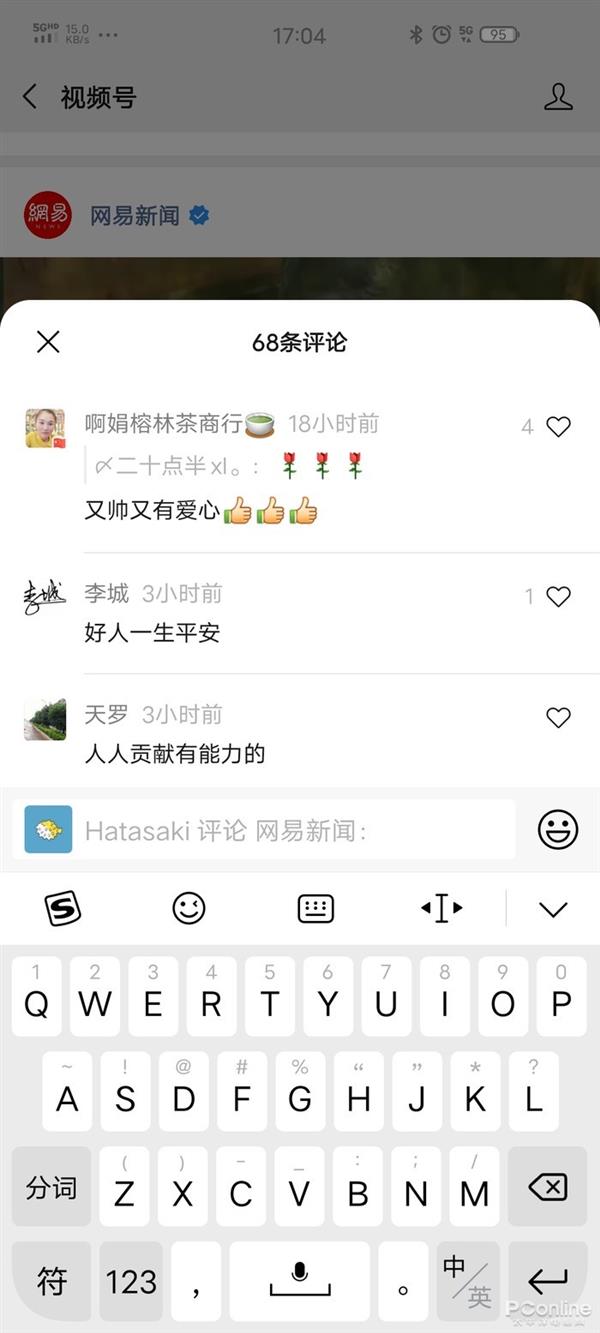Open the emoji picker beside comment field
The height and width of the screenshot is (1333, 600).
pyautogui.click(x=558, y=830)
